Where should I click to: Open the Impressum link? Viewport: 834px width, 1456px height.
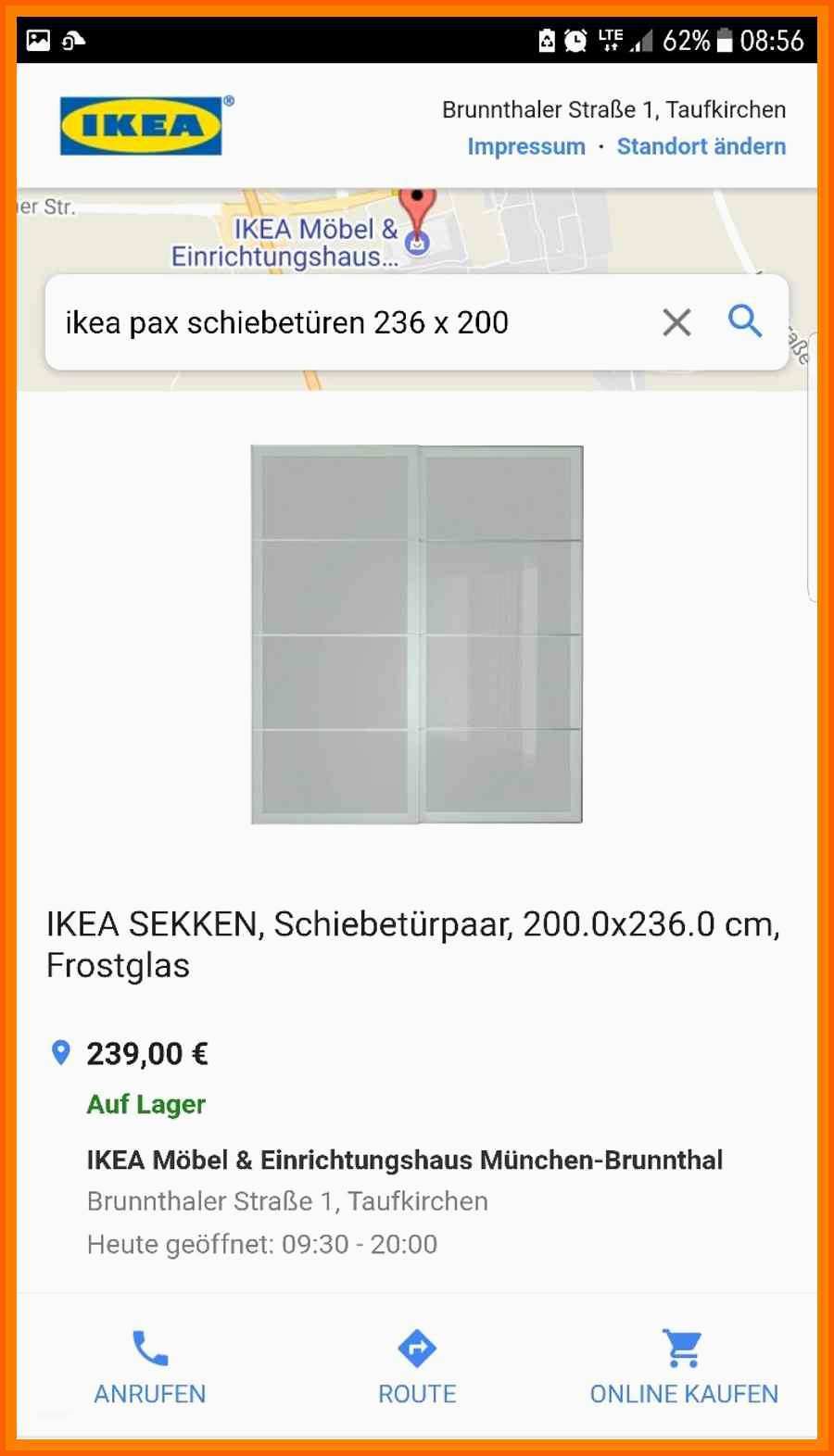click(x=525, y=147)
